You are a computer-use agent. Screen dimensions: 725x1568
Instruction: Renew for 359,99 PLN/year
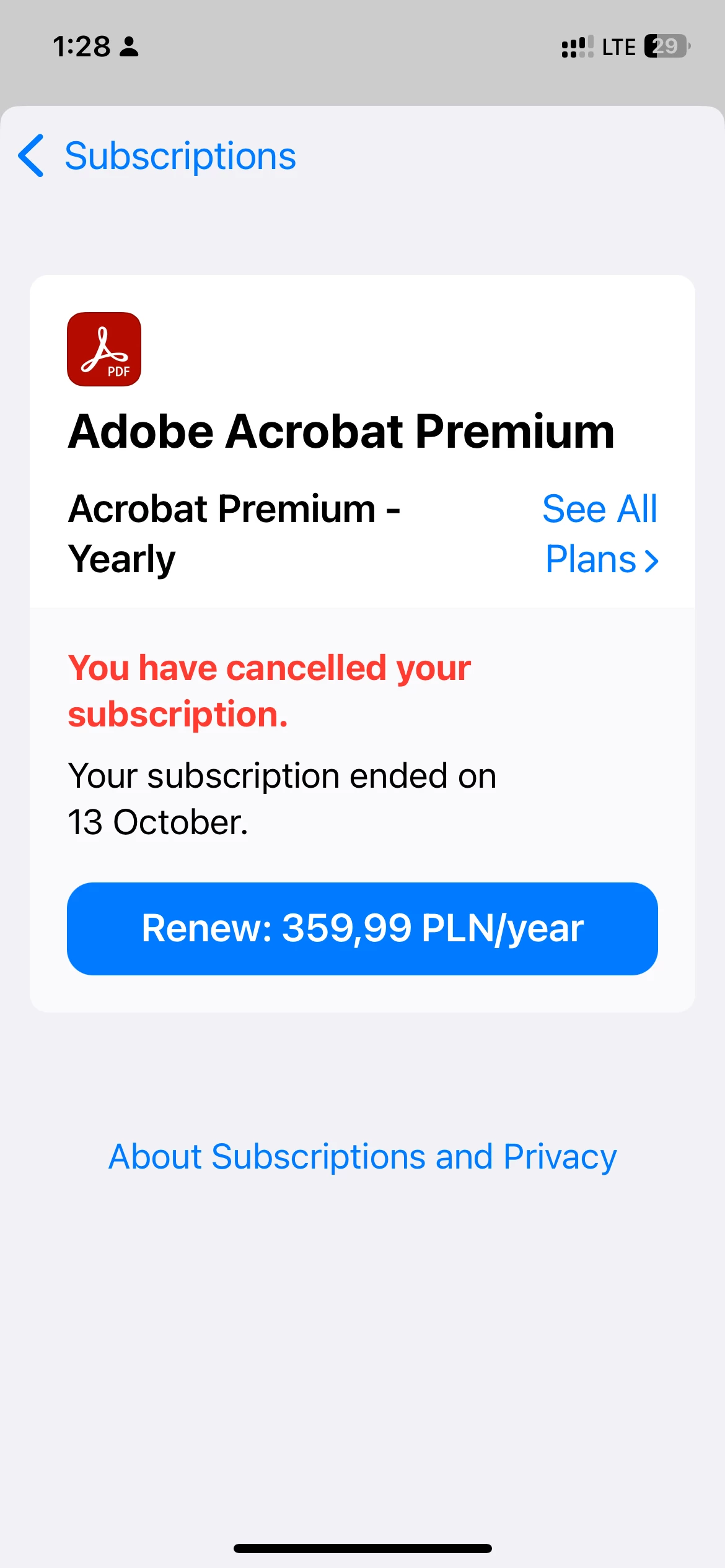362,928
